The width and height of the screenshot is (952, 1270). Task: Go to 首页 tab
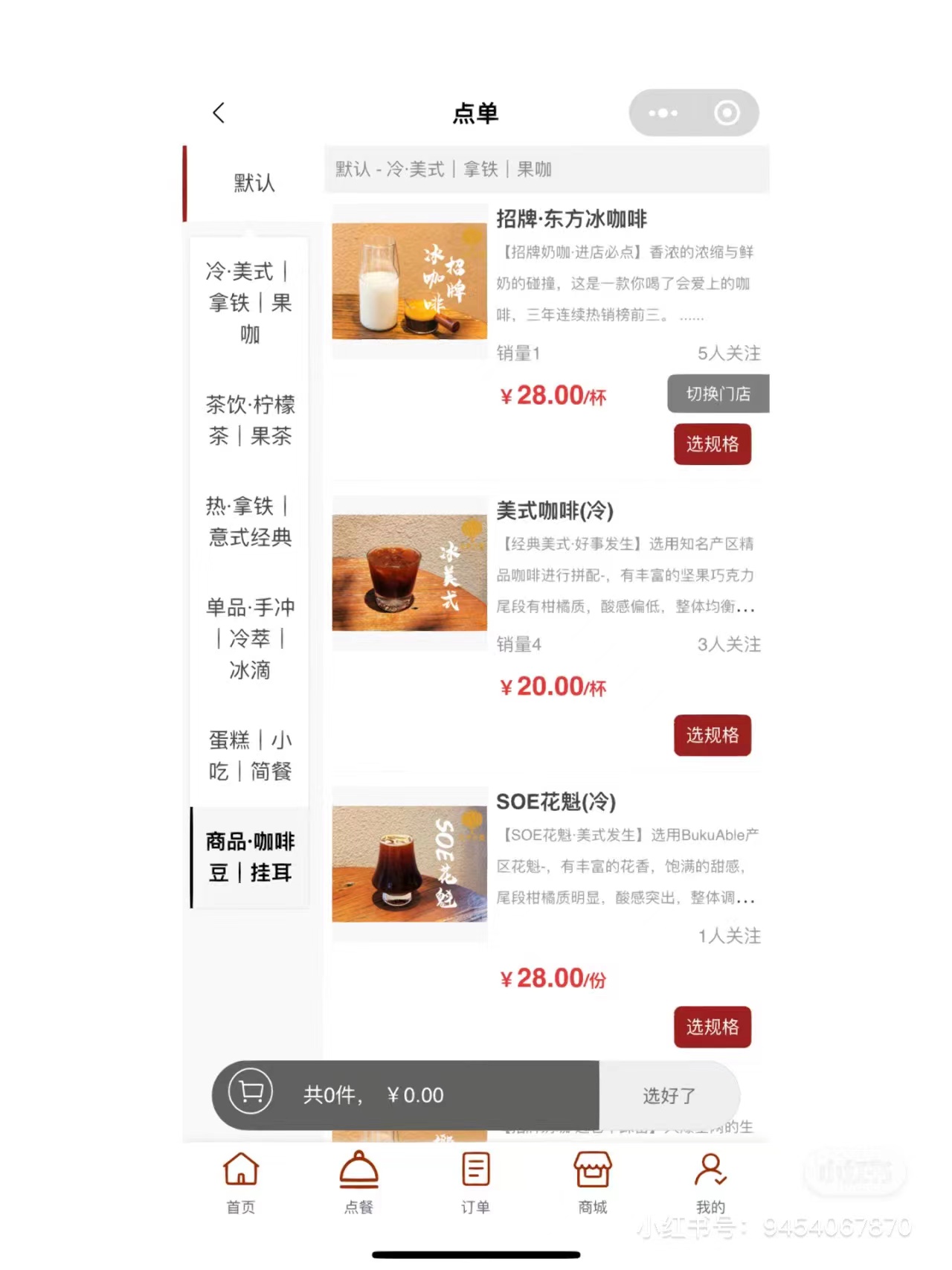pyautogui.click(x=241, y=1182)
